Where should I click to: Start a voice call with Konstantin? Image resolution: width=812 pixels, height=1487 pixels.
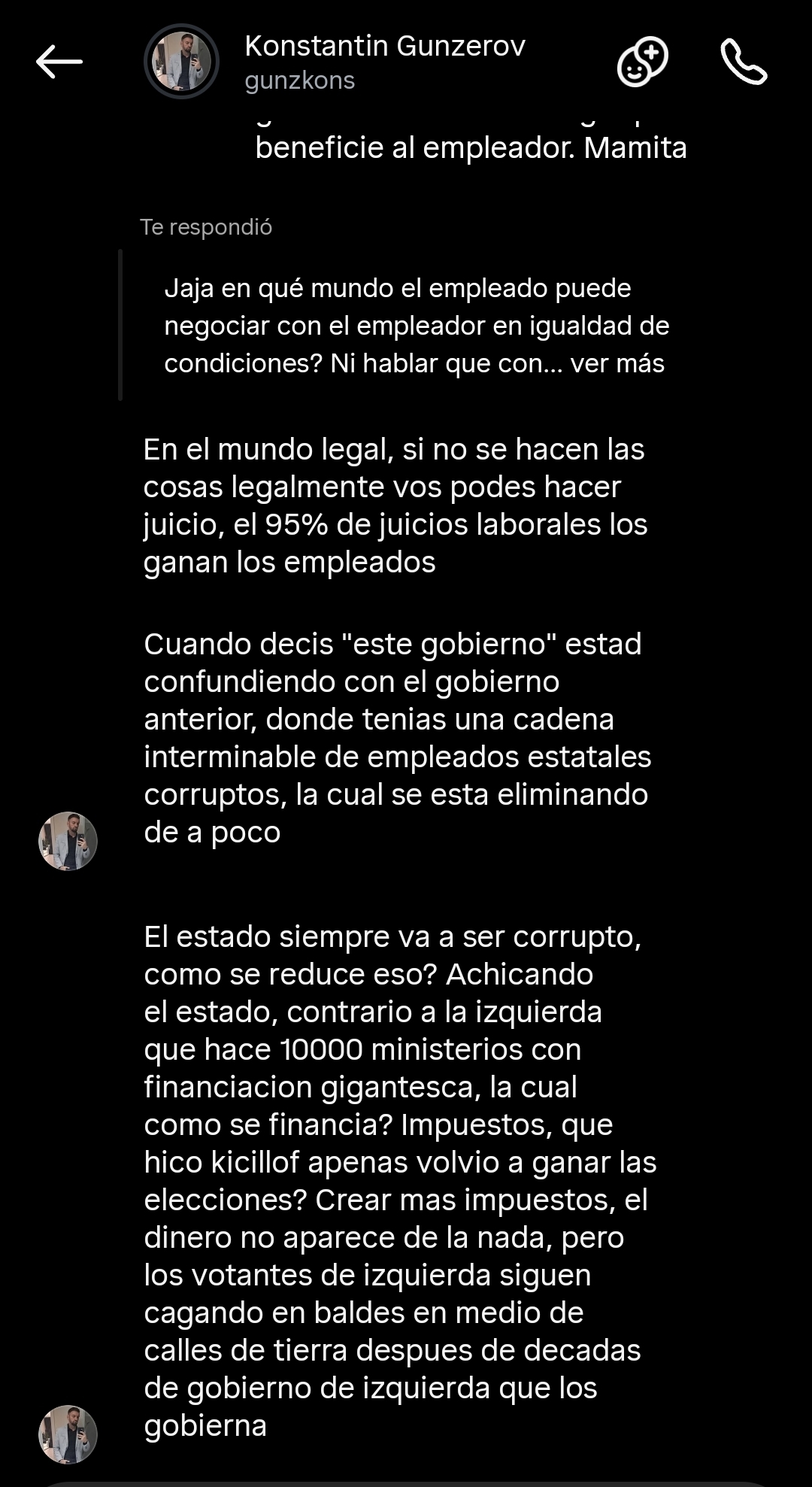click(x=743, y=62)
